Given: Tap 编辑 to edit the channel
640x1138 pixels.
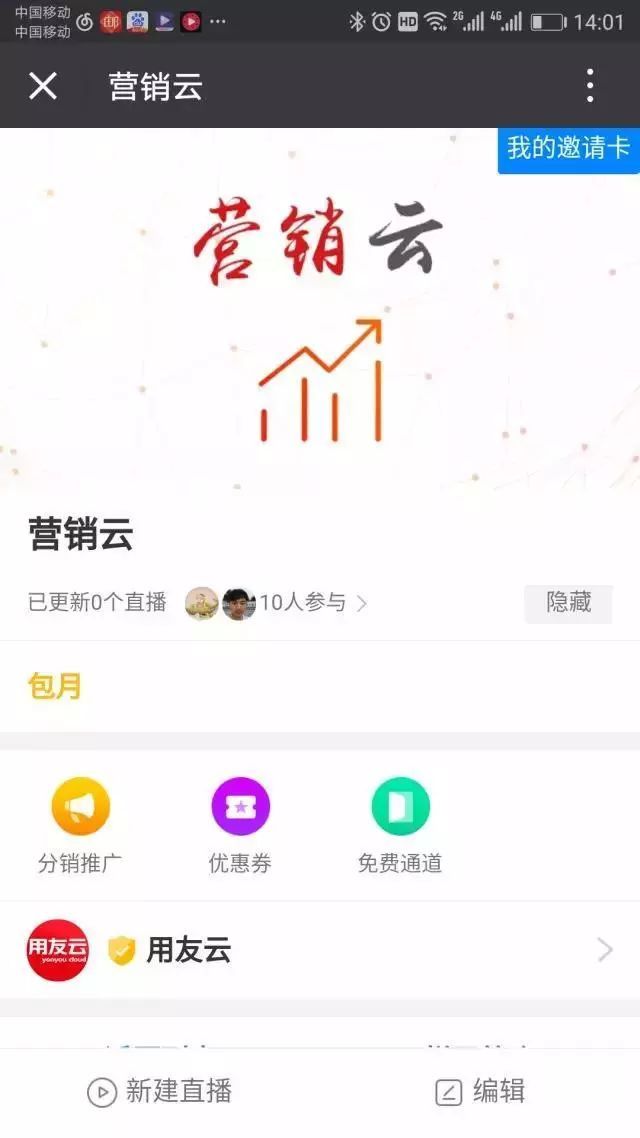Looking at the screenshot, I should coord(480,1091).
